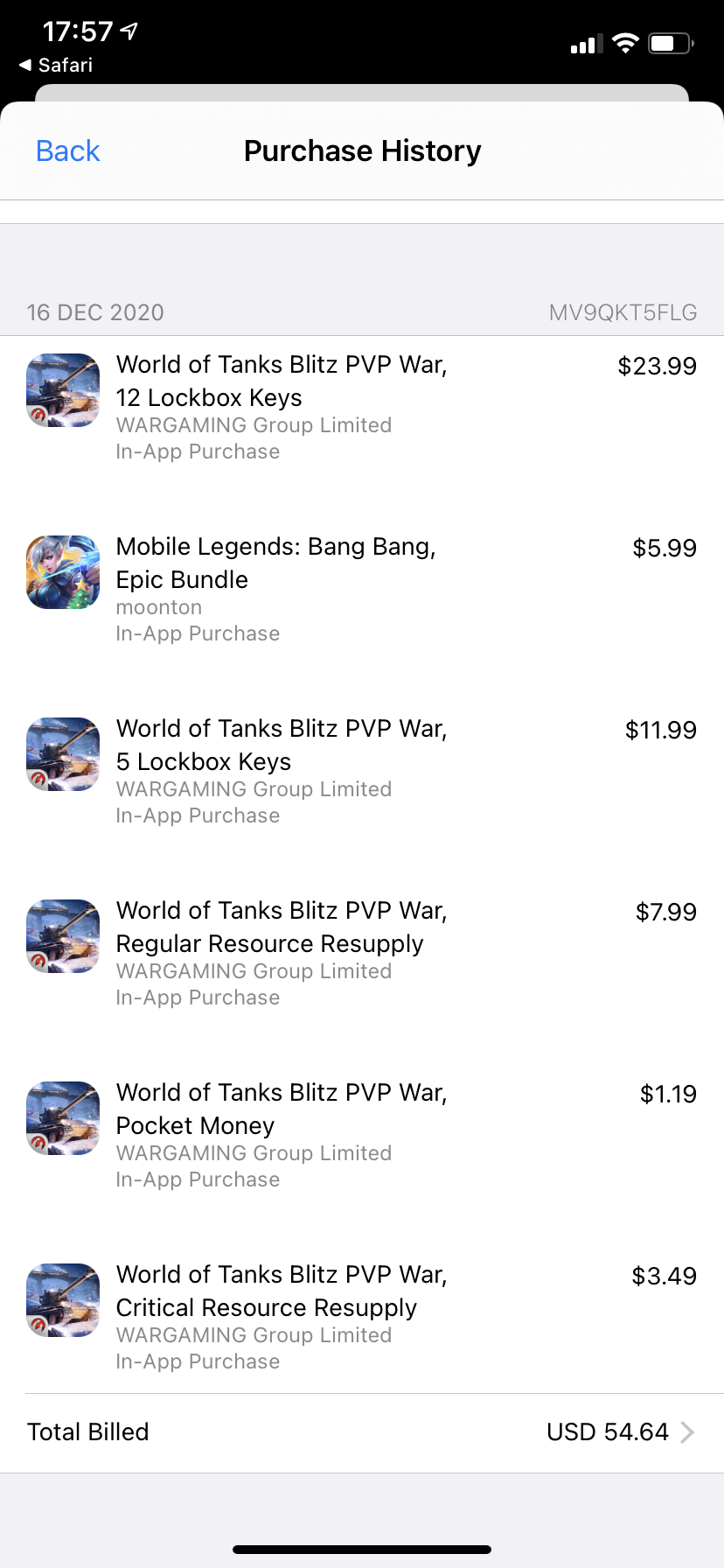Open Total Billed USD 54.64 details

[362, 1432]
